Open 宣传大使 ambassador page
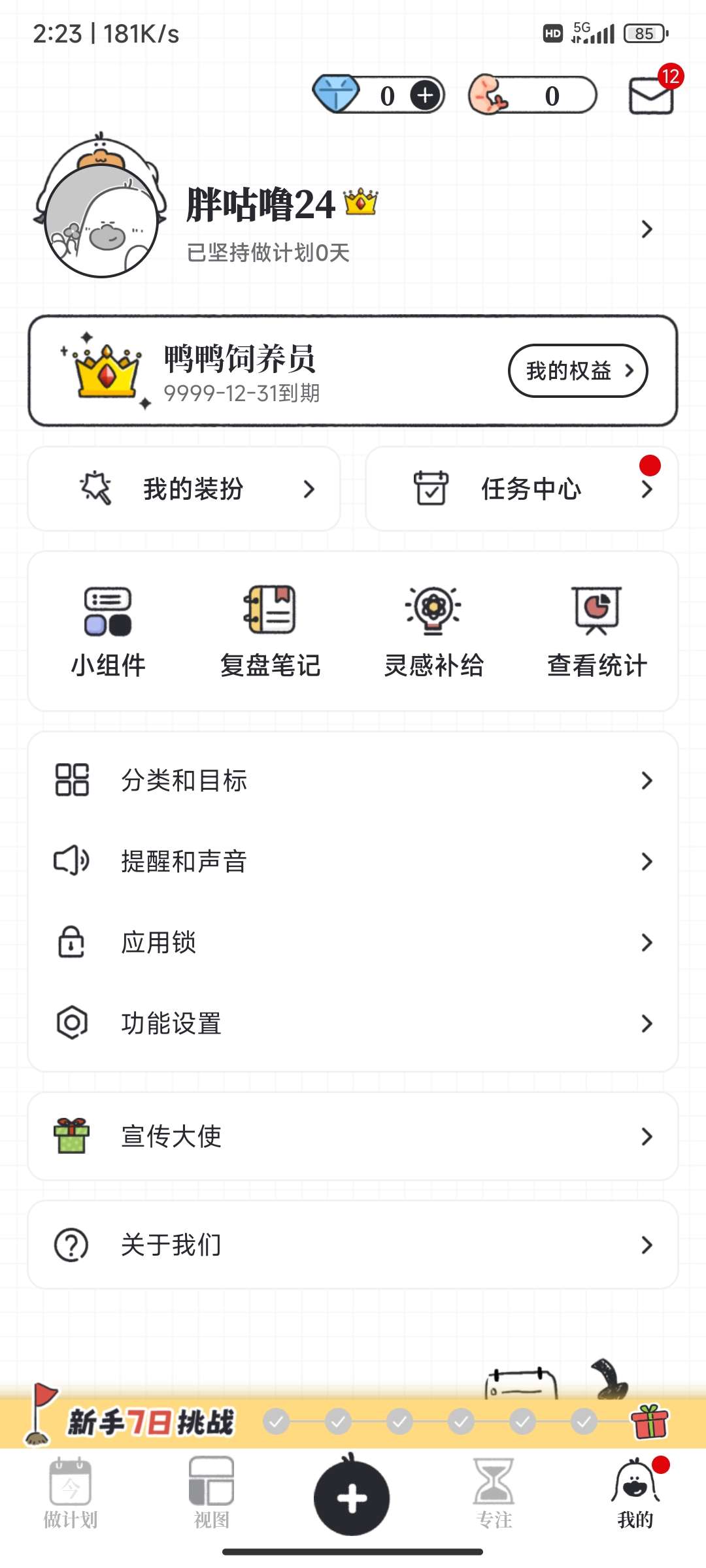This screenshot has height=1568, width=706. click(x=353, y=1136)
